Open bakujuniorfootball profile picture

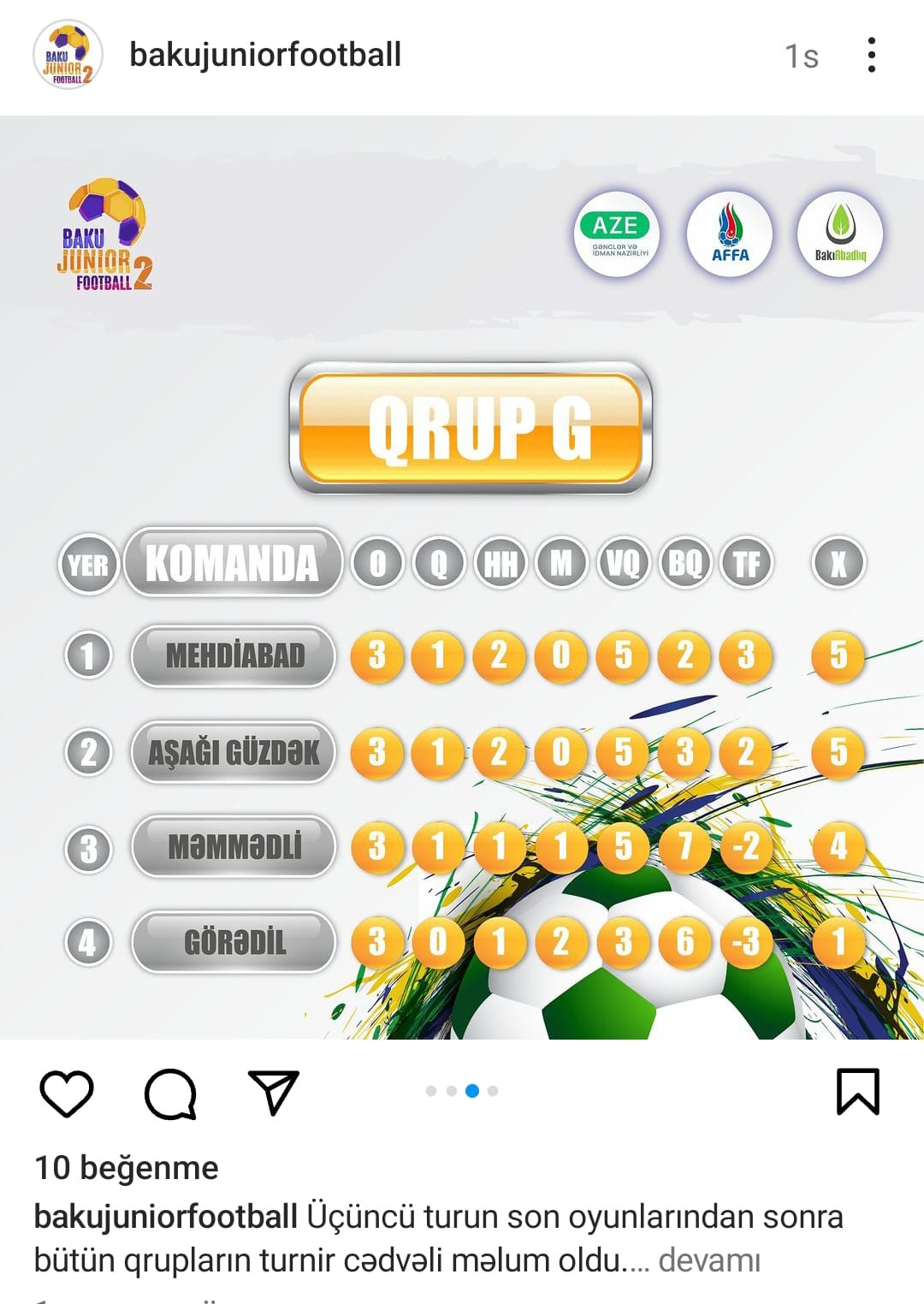68,56
